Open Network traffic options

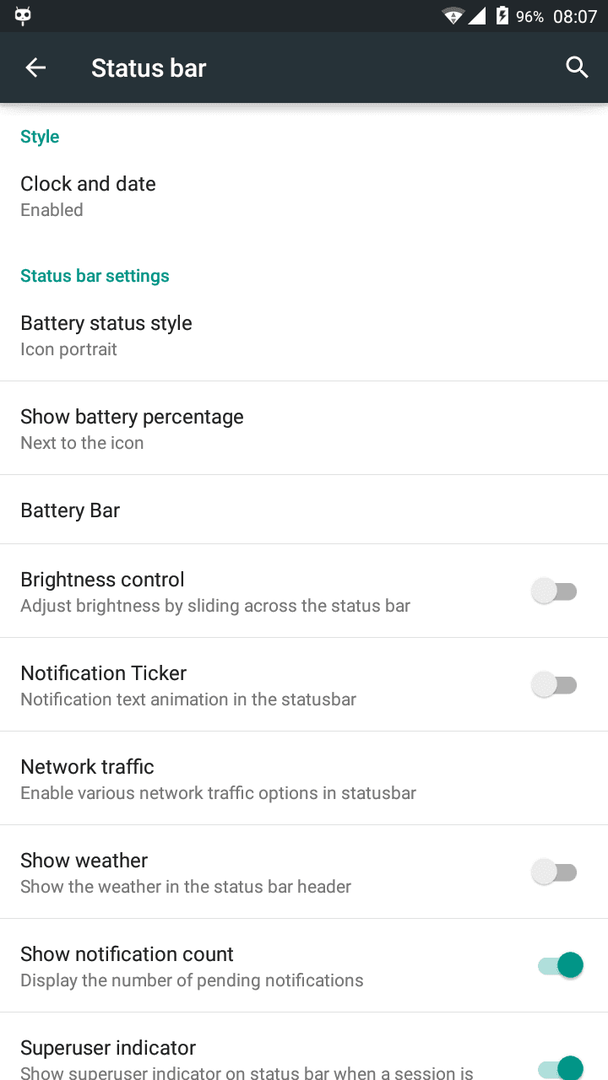click(304, 778)
